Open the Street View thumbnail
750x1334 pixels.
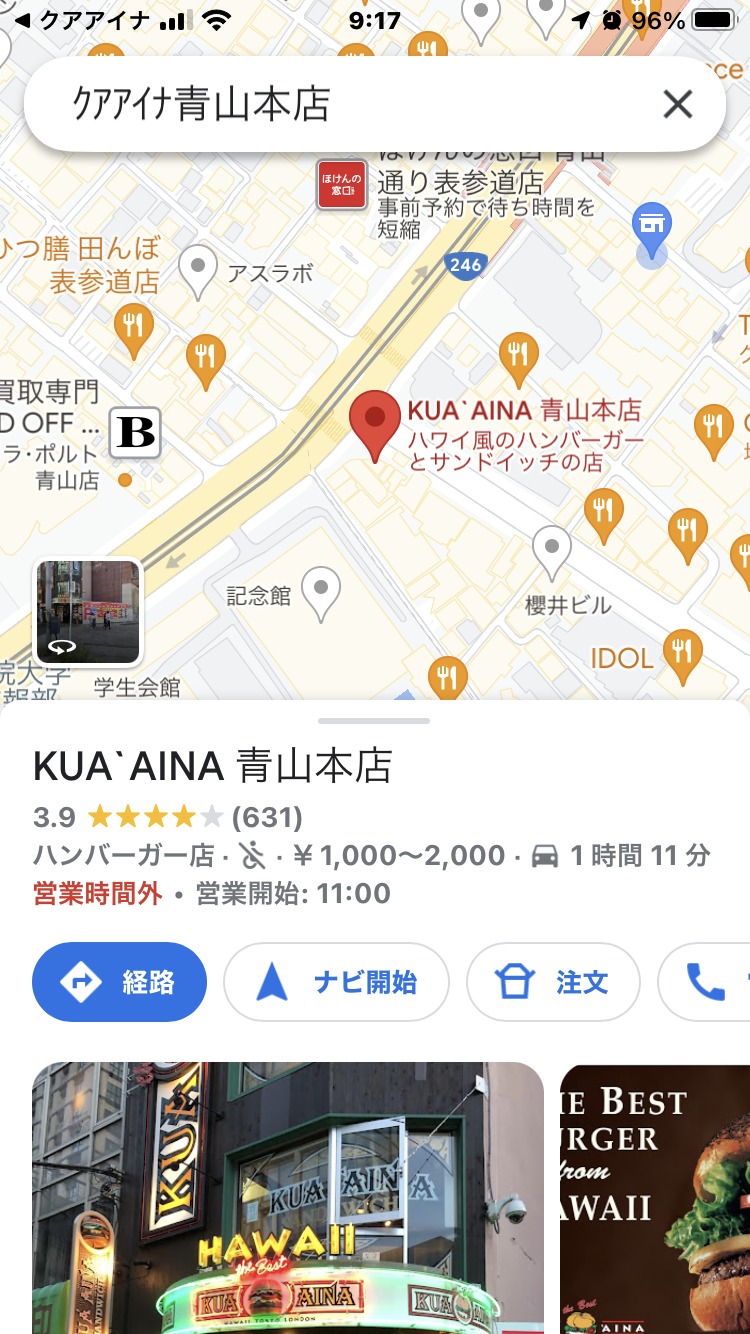pos(88,612)
